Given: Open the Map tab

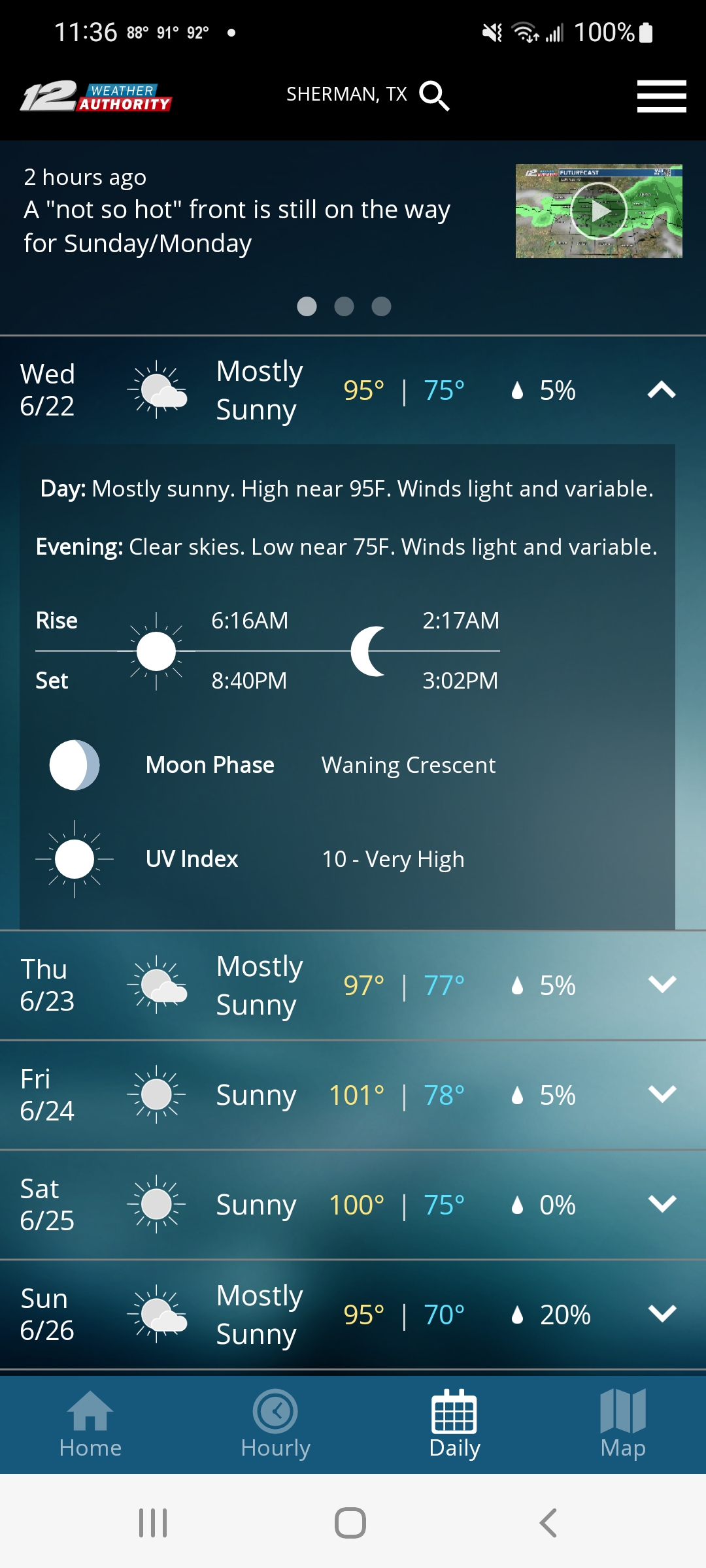Looking at the screenshot, I should 622,1423.
